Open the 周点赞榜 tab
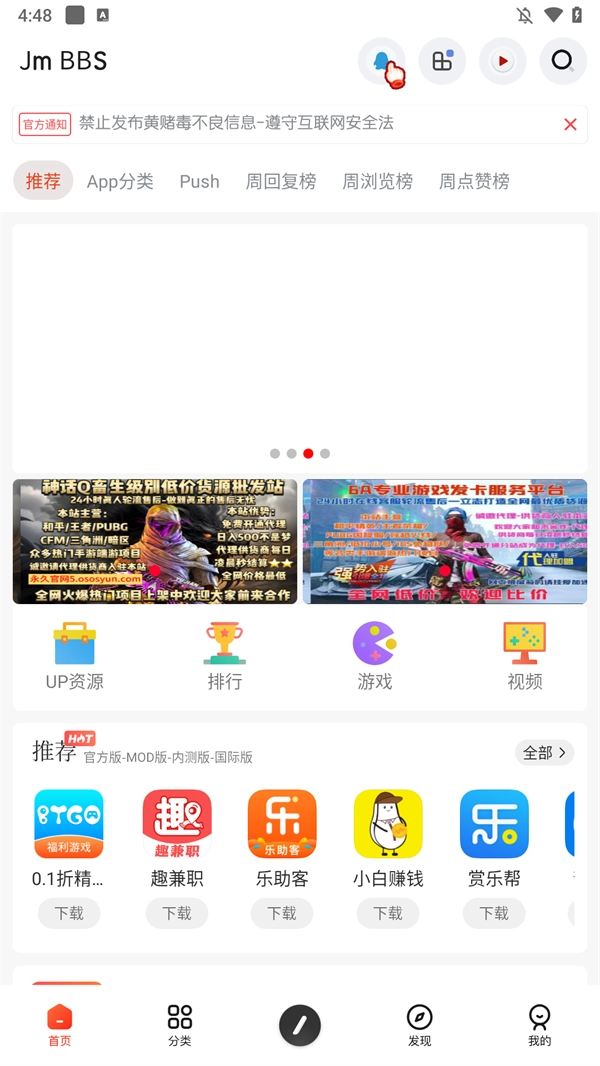 pyautogui.click(x=474, y=181)
